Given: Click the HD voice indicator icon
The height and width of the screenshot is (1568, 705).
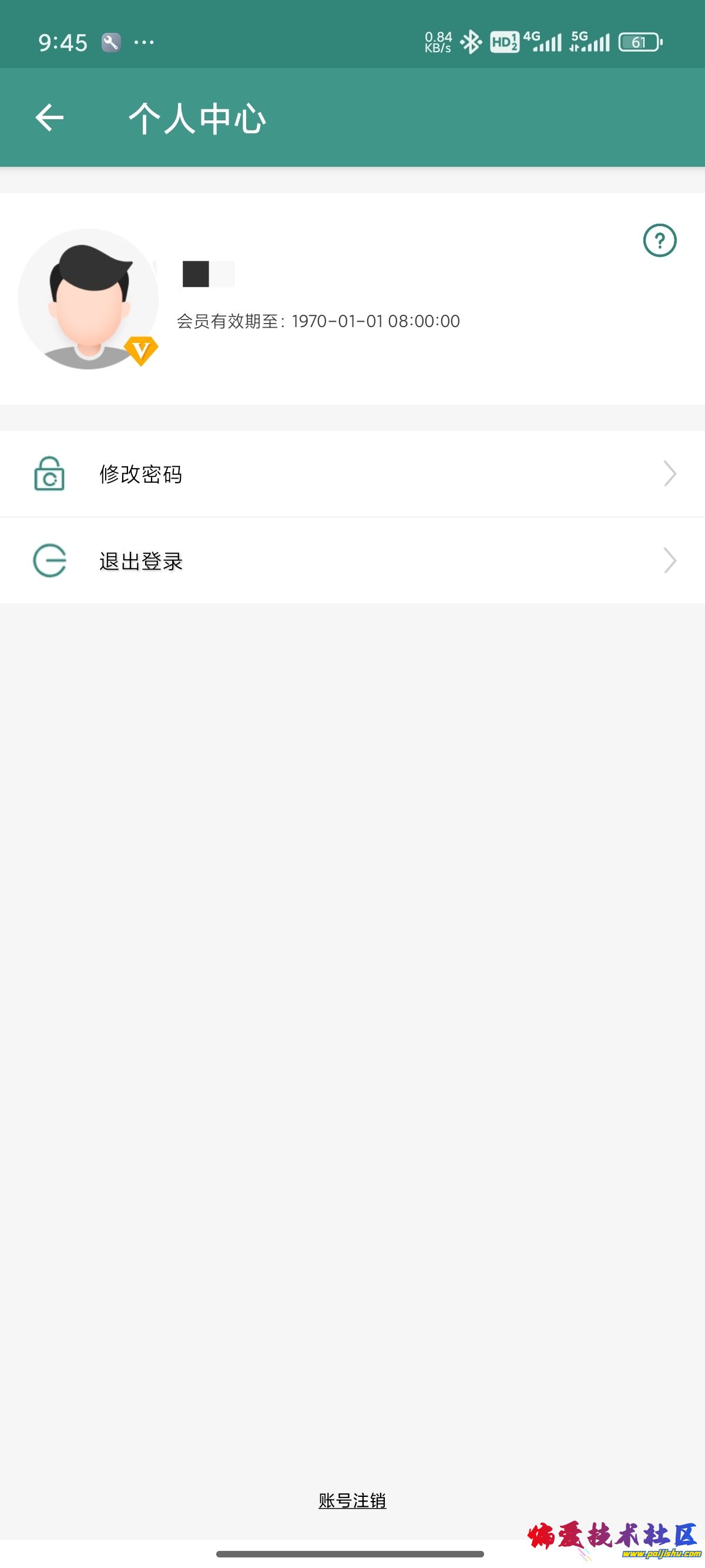Looking at the screenshot, I should 504,43.
